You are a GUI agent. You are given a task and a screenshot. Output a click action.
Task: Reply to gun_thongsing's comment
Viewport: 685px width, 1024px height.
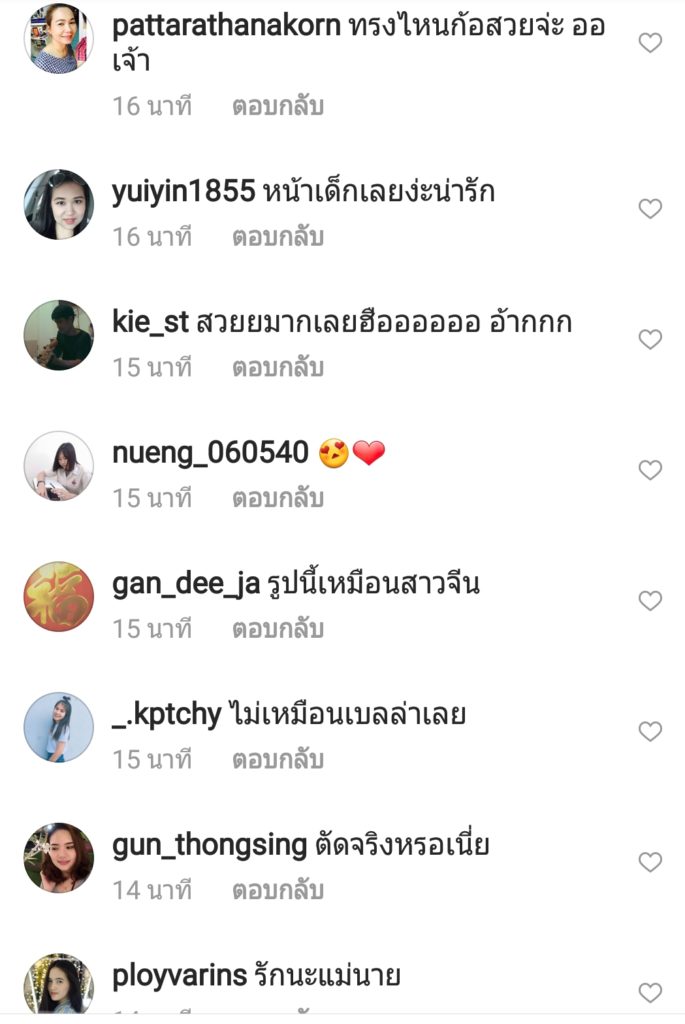[x=278, y=890]
